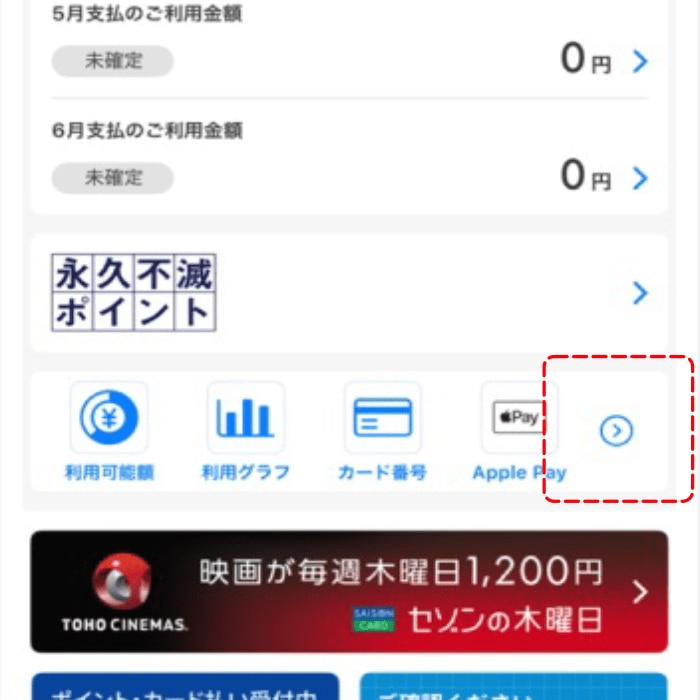The width and height of the screenshot is (700, 700).
Task: View the 利用グラフ usage graph
Action: pos(246,430)
